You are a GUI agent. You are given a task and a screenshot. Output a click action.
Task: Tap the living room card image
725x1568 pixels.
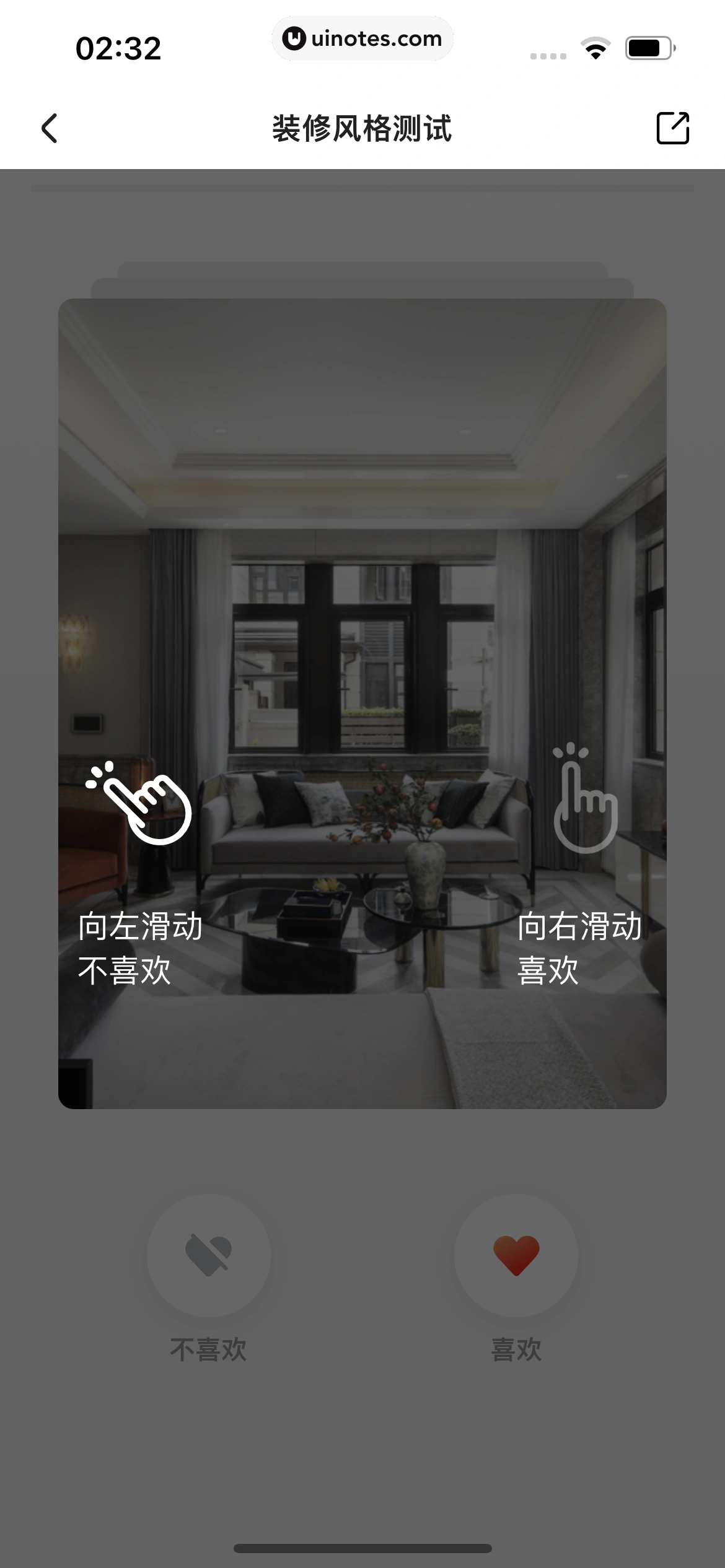click(x=362, y=557)
